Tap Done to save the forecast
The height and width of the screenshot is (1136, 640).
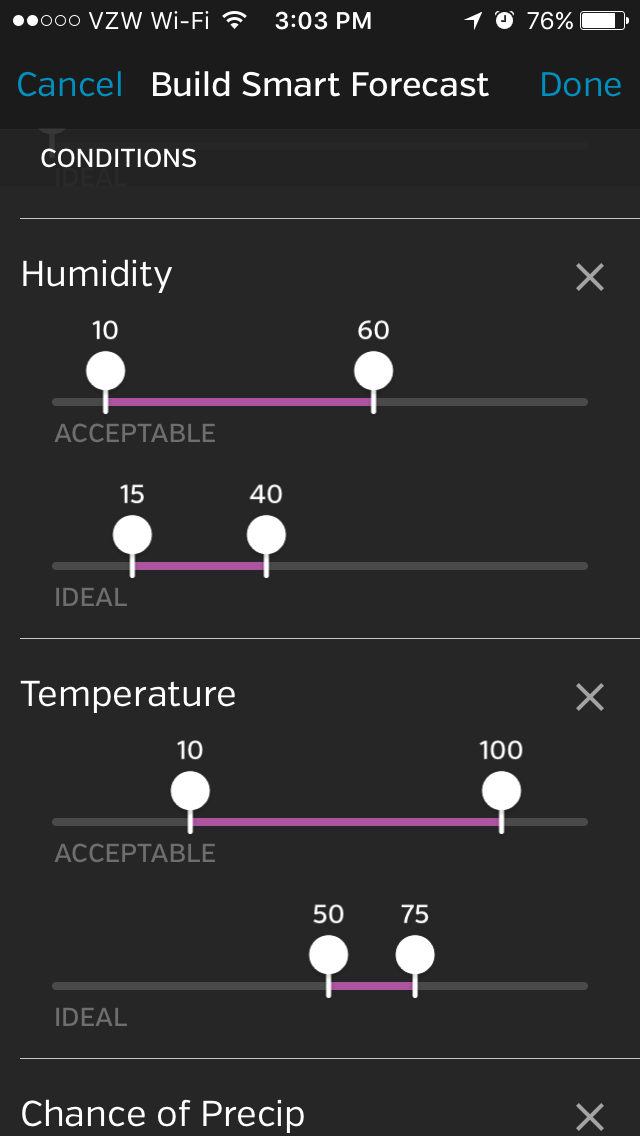581,85
